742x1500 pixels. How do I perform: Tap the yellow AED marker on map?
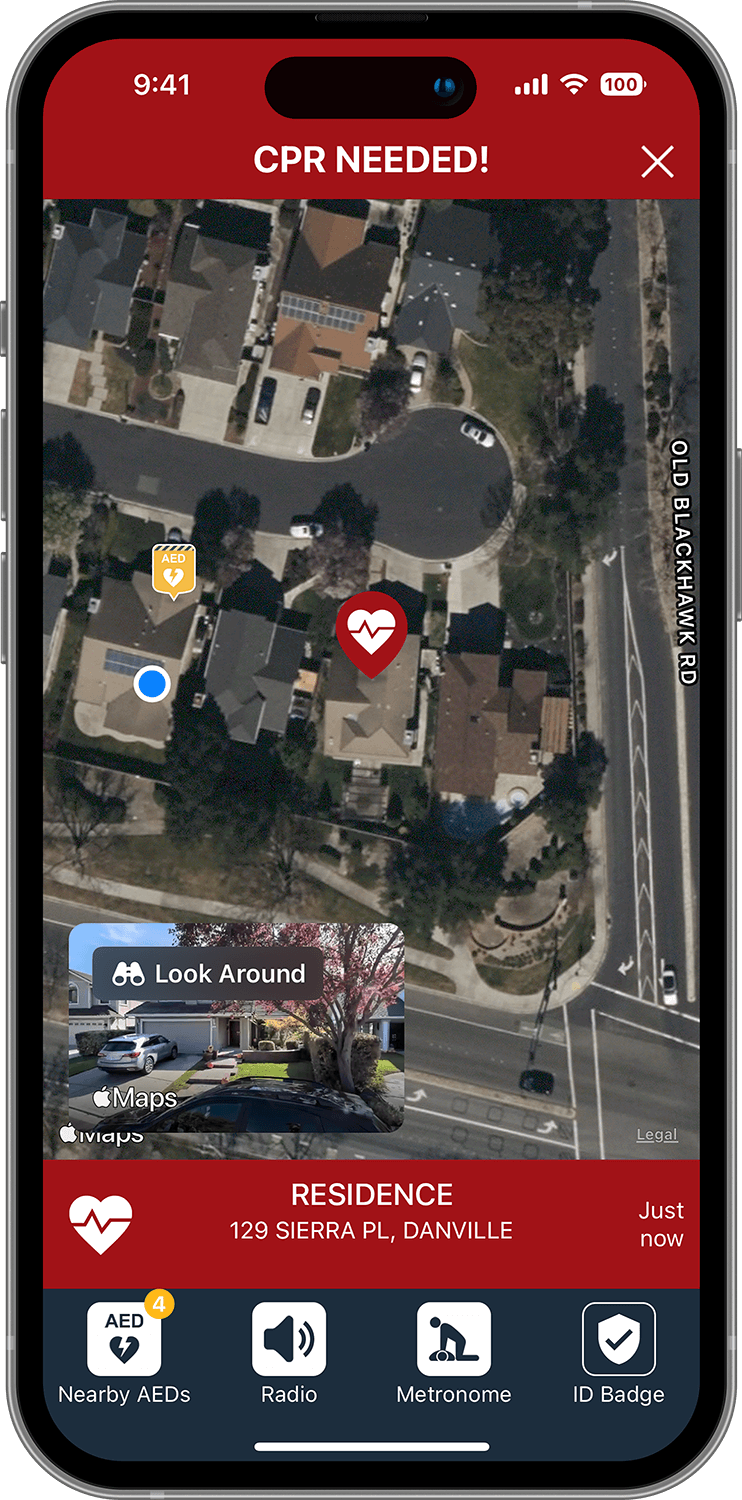[x=173, y=570]
